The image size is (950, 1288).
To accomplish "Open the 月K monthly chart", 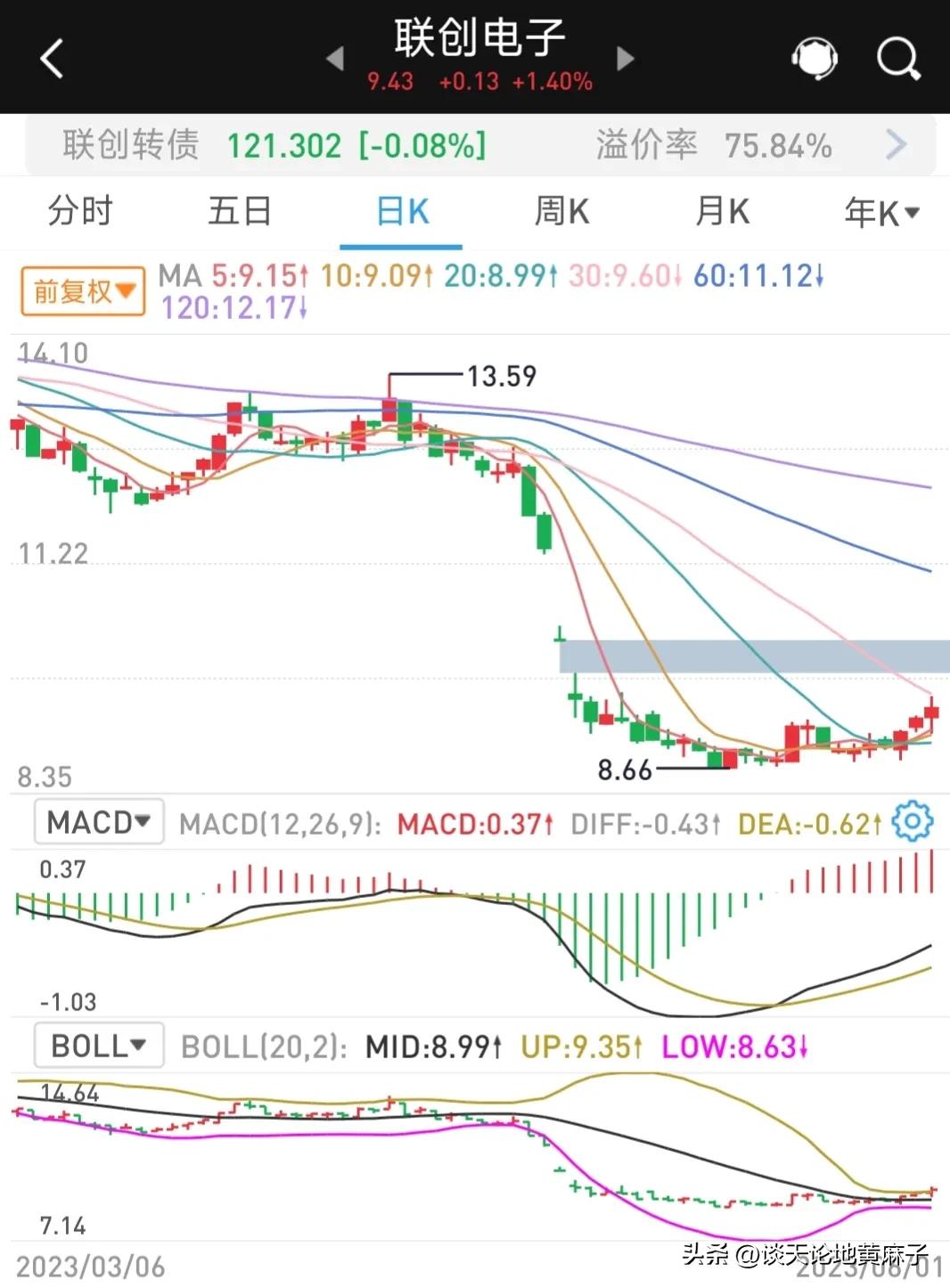I will click(x=721, y=212).
